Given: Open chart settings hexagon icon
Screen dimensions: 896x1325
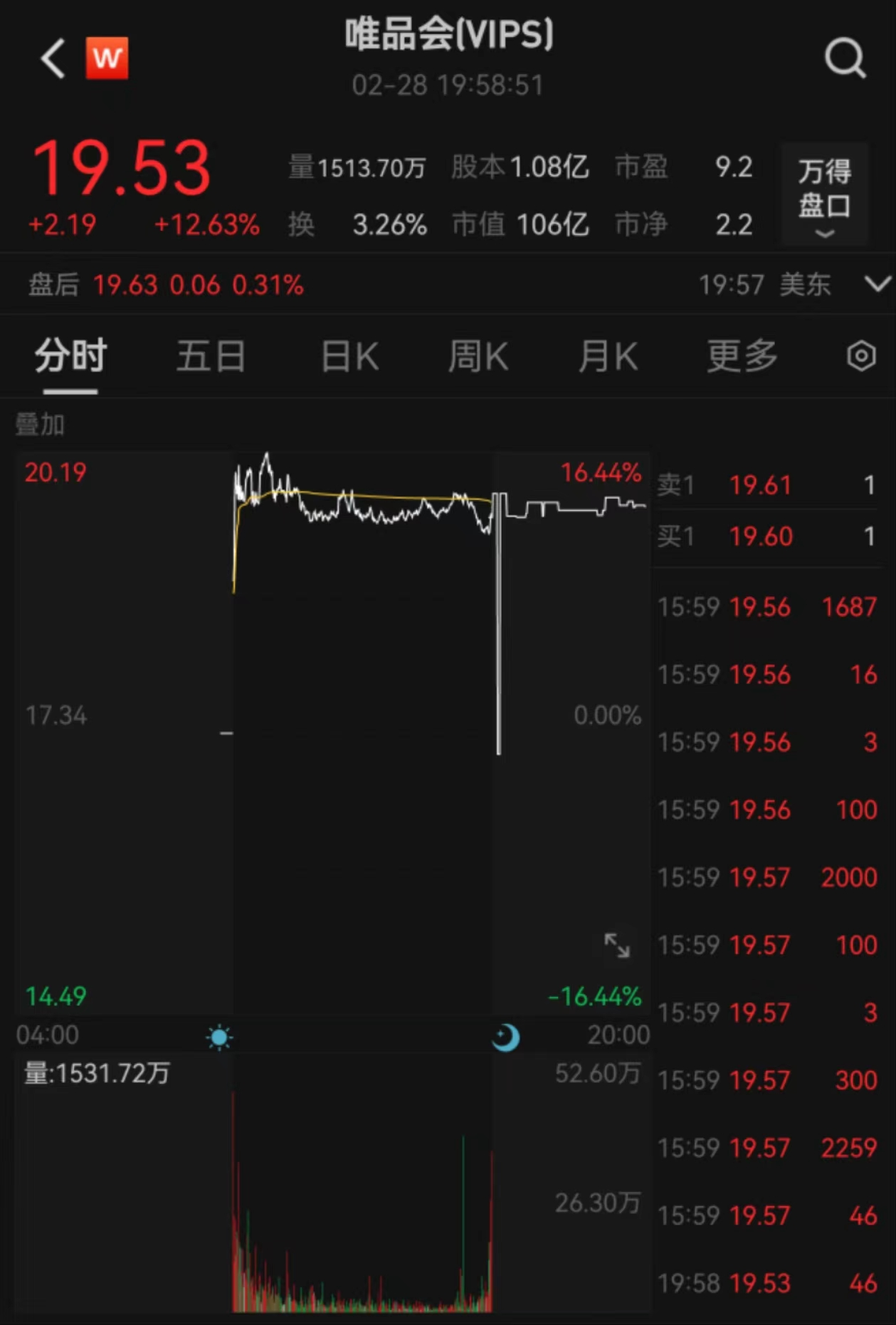Looking at the screenshot, I should [x=860, y=356].
